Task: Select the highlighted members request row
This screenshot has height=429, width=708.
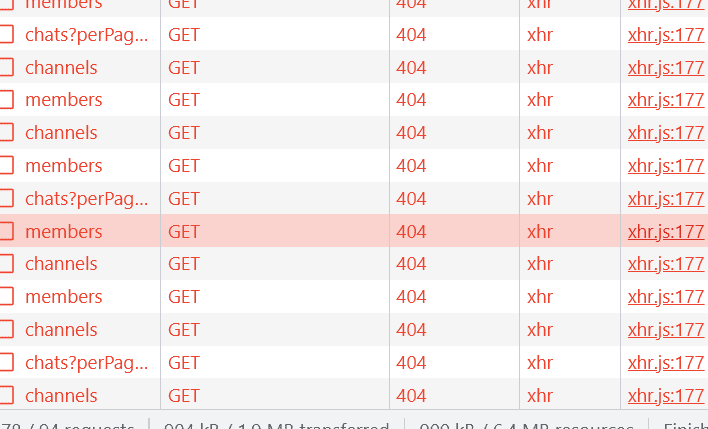Action: (64, 231)
